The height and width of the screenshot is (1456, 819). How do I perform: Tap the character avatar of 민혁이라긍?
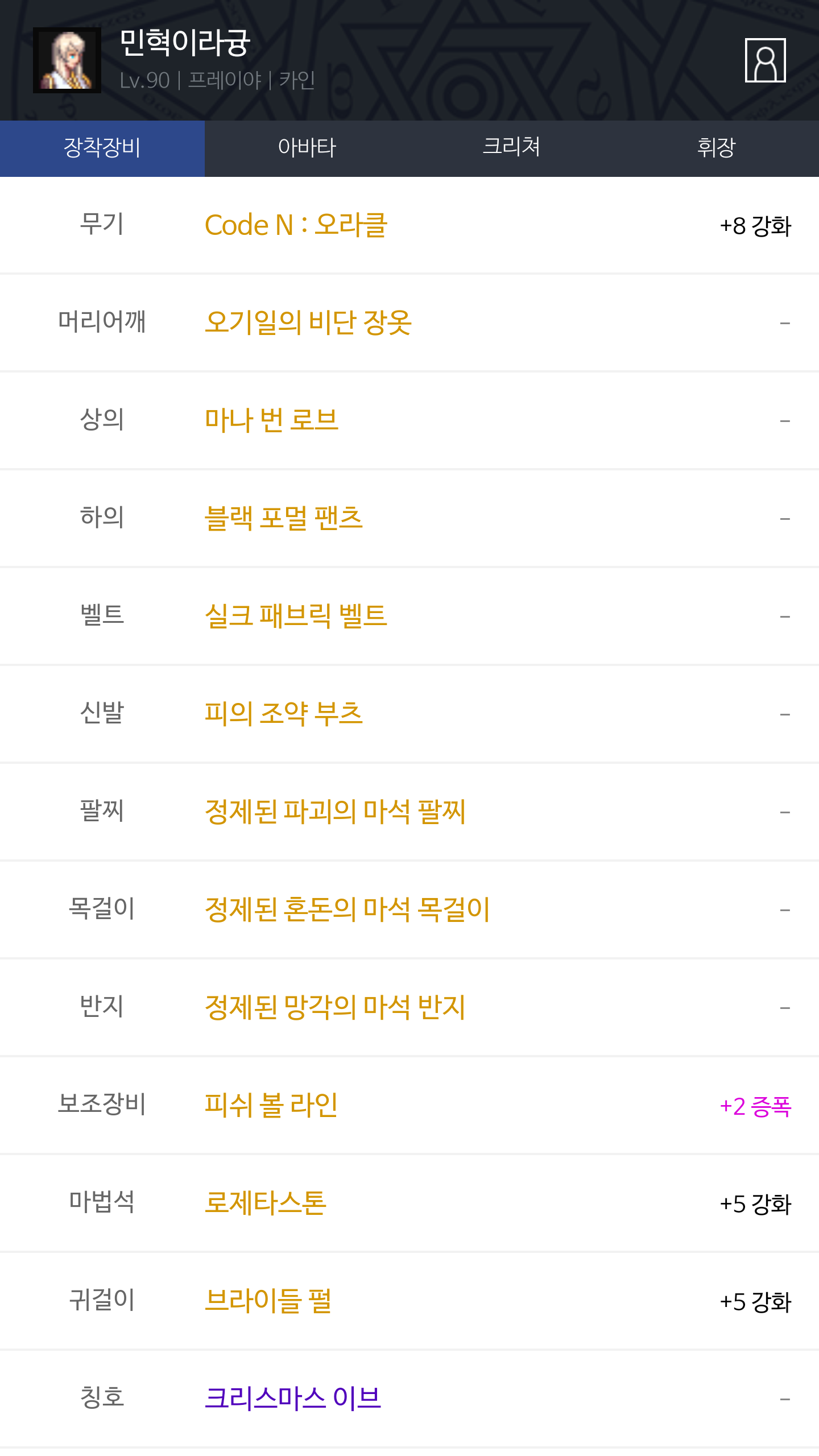pyautogui.click(x=67, y=60)
